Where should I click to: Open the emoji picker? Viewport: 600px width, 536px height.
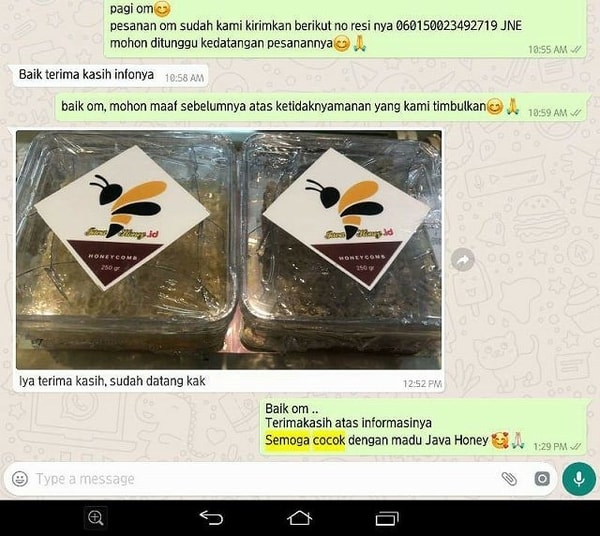[20, 479]
